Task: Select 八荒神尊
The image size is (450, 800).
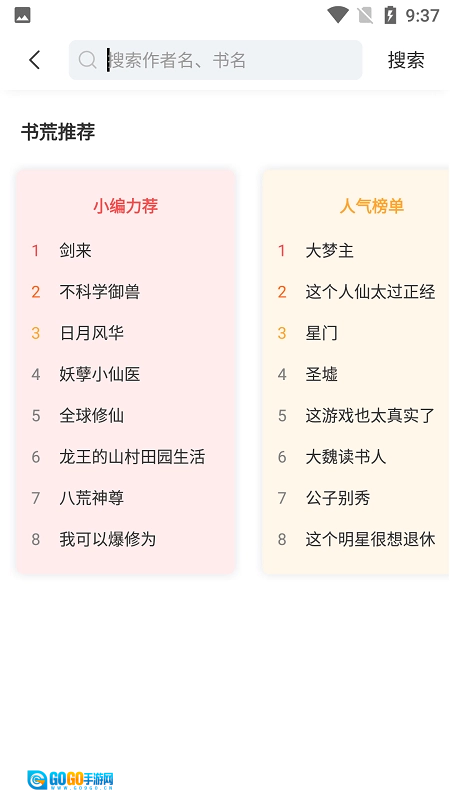Action: coord(92,498)
